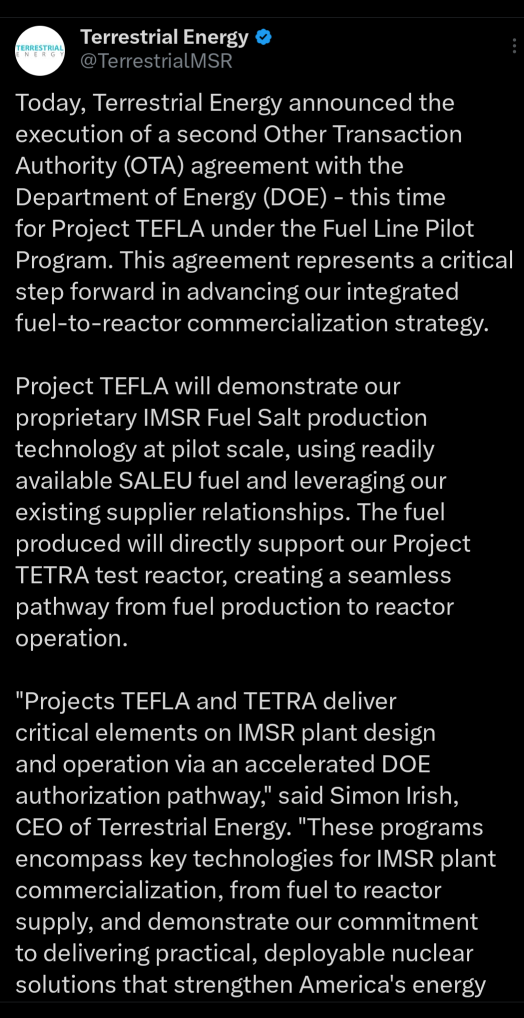Tap the Terrestrial Energy account name

point(164,38)
